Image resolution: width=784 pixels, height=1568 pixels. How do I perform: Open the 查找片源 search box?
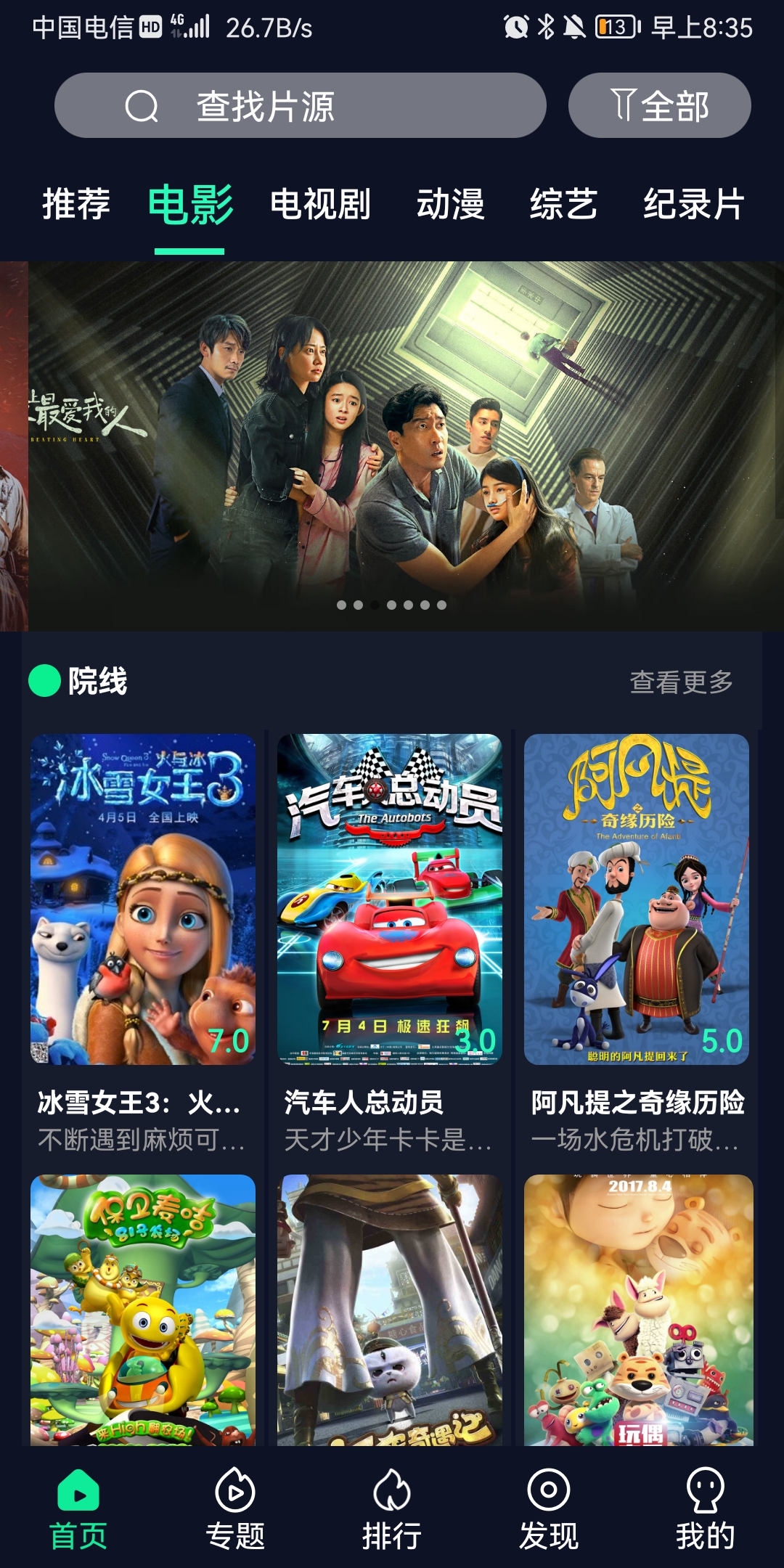[x=300, y=106]
